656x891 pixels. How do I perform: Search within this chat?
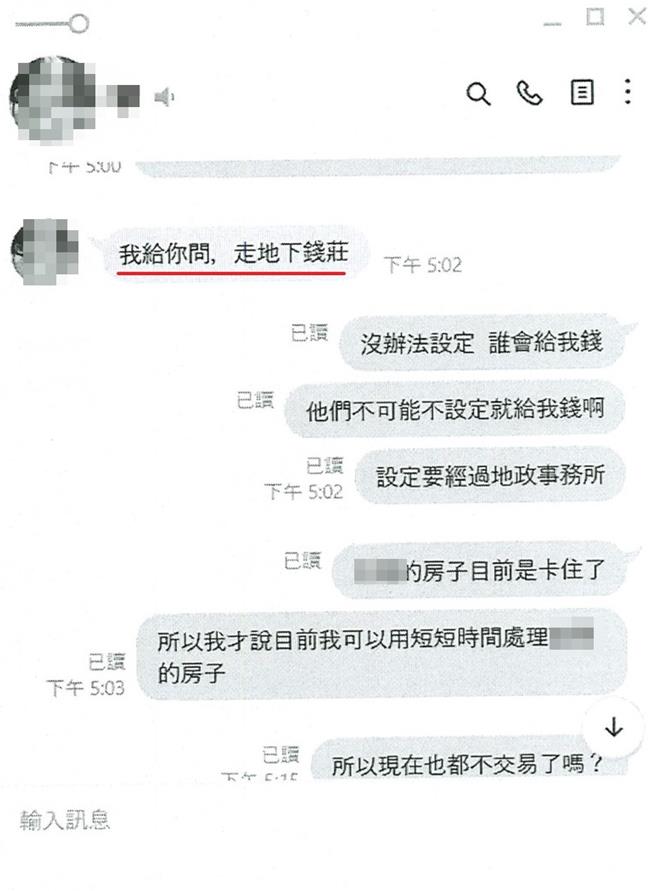pos(479,94)
